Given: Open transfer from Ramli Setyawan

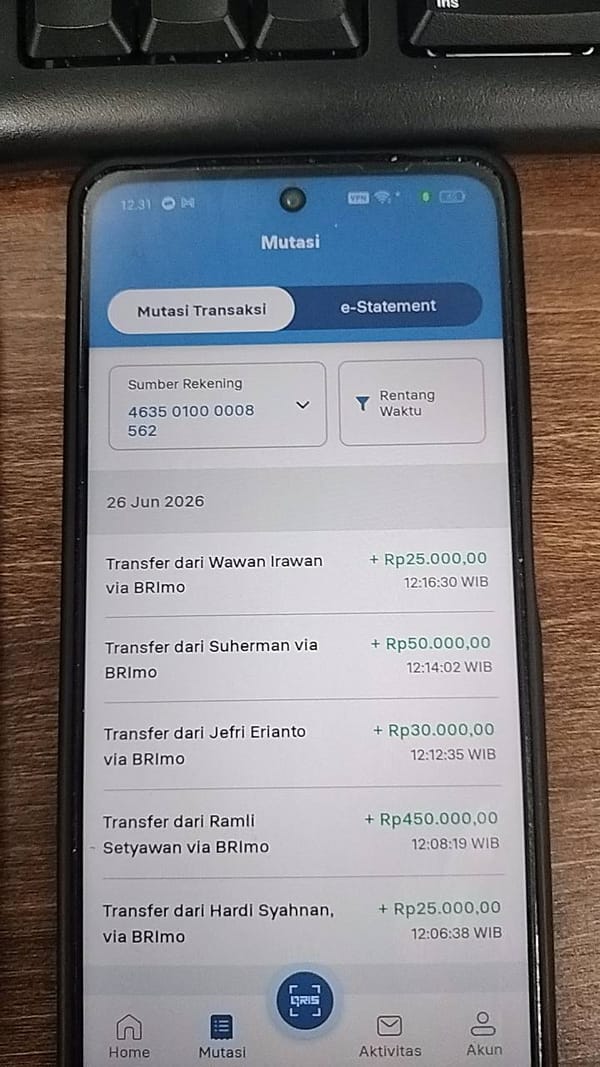Looking at the screenshot, I should (301, 833).
